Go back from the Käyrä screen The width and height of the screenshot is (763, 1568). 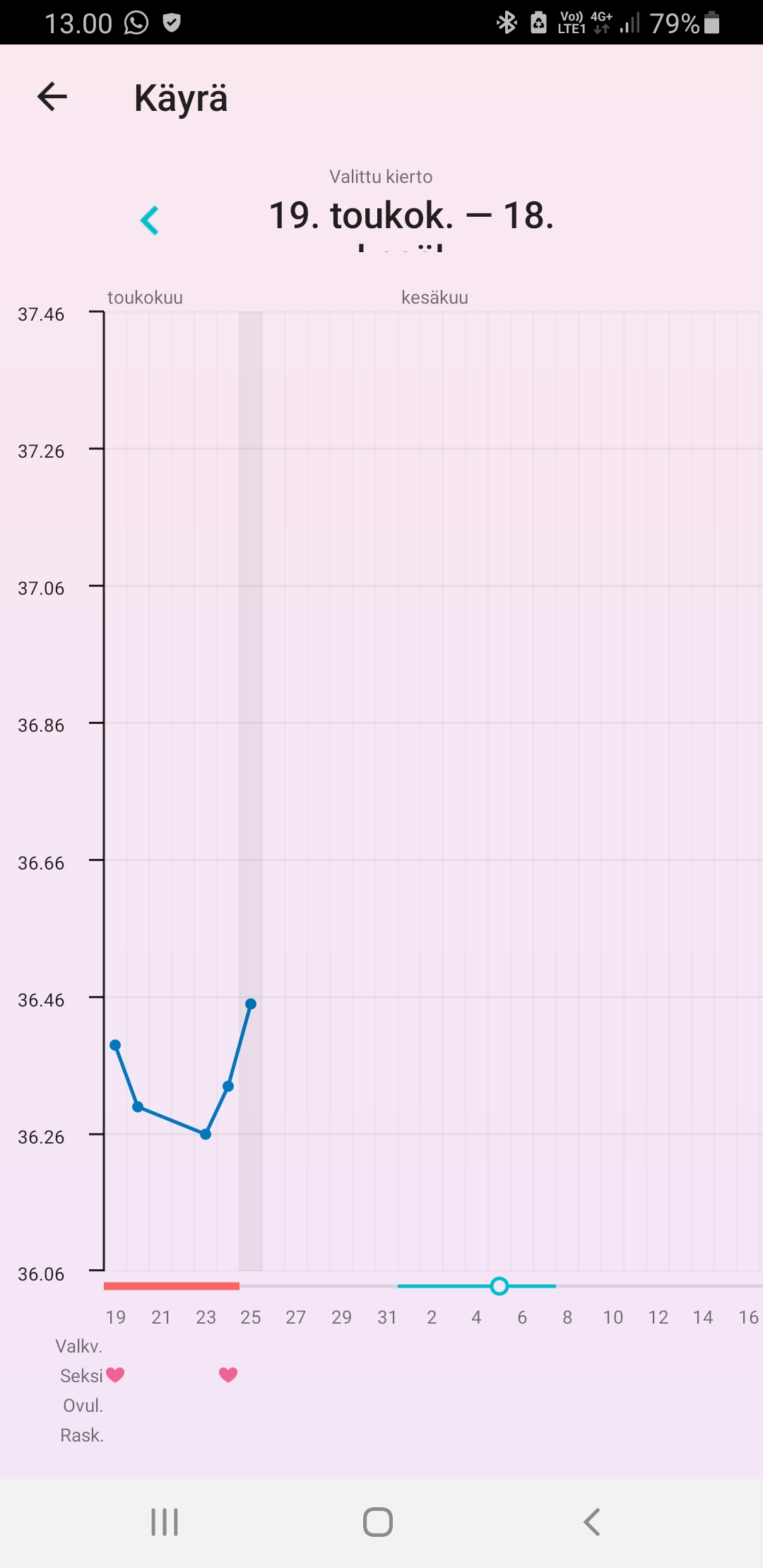coord(52,97)
